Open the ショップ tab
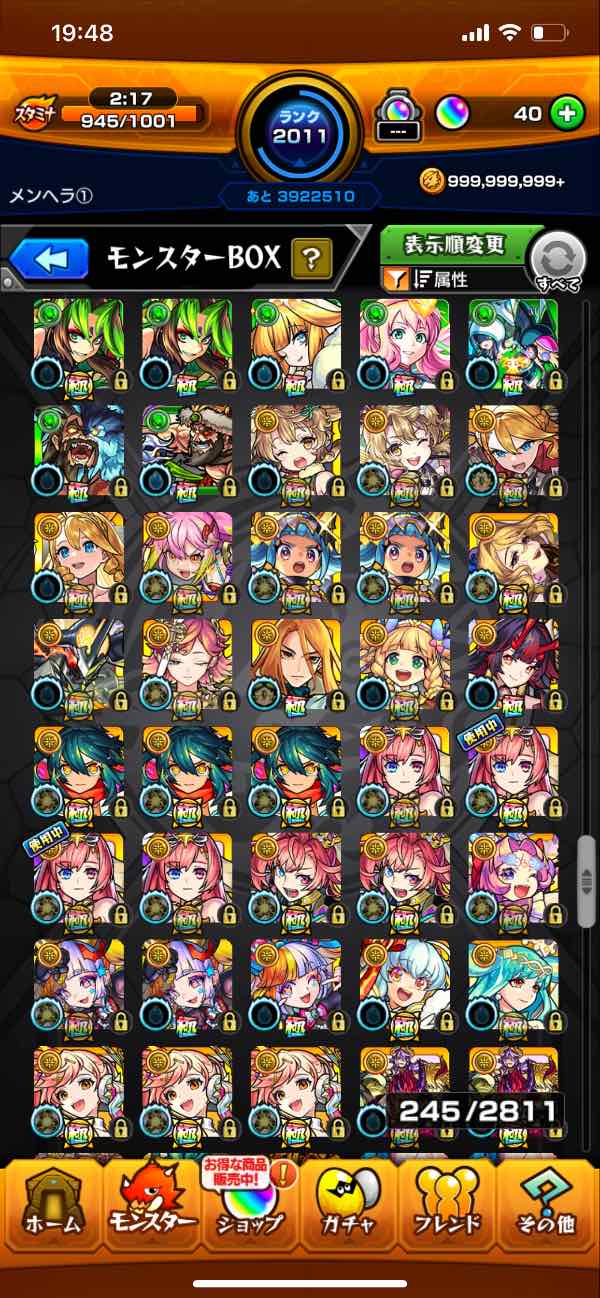 (250, 1199)
